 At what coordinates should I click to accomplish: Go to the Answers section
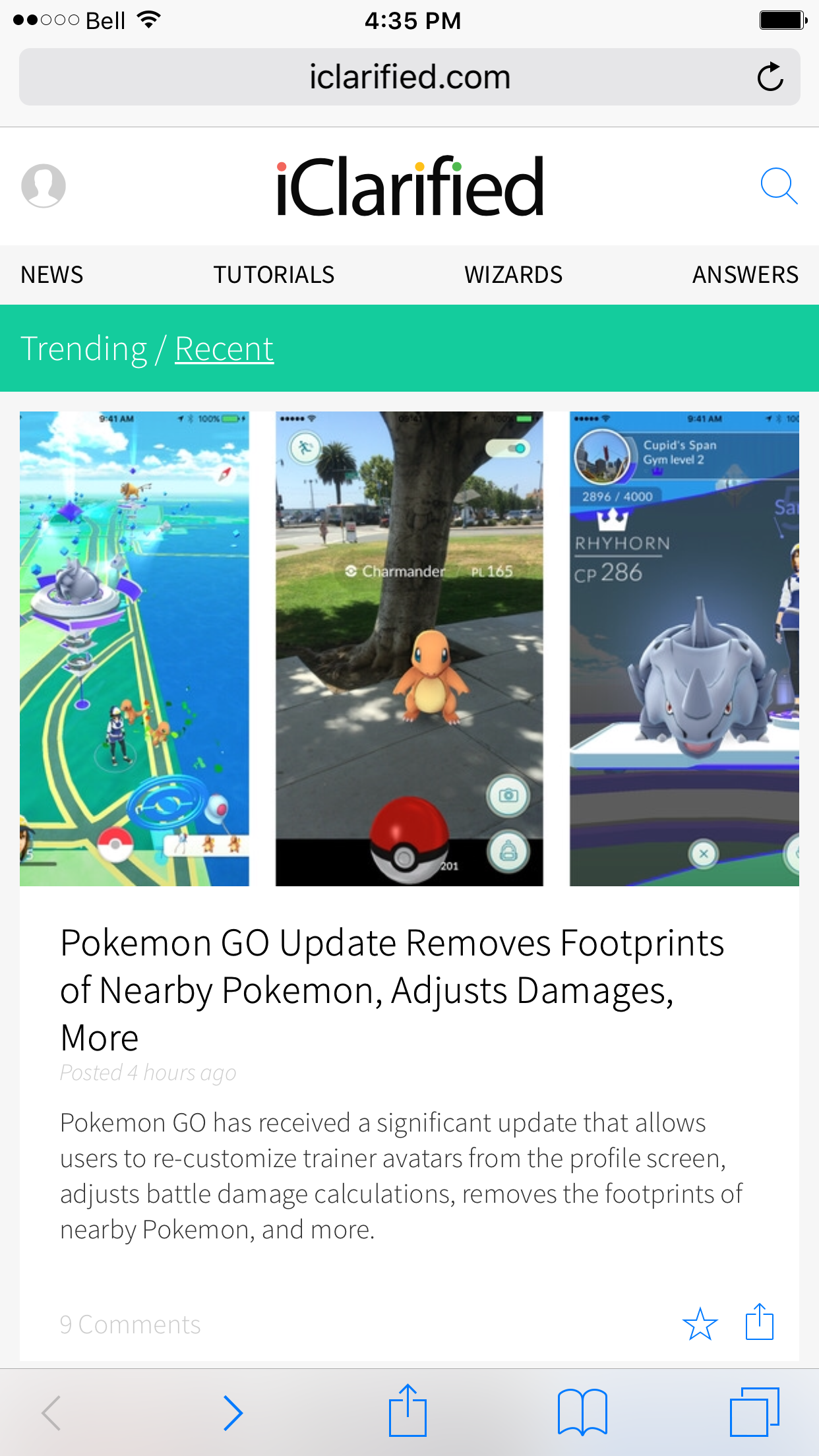pos(745,274)
